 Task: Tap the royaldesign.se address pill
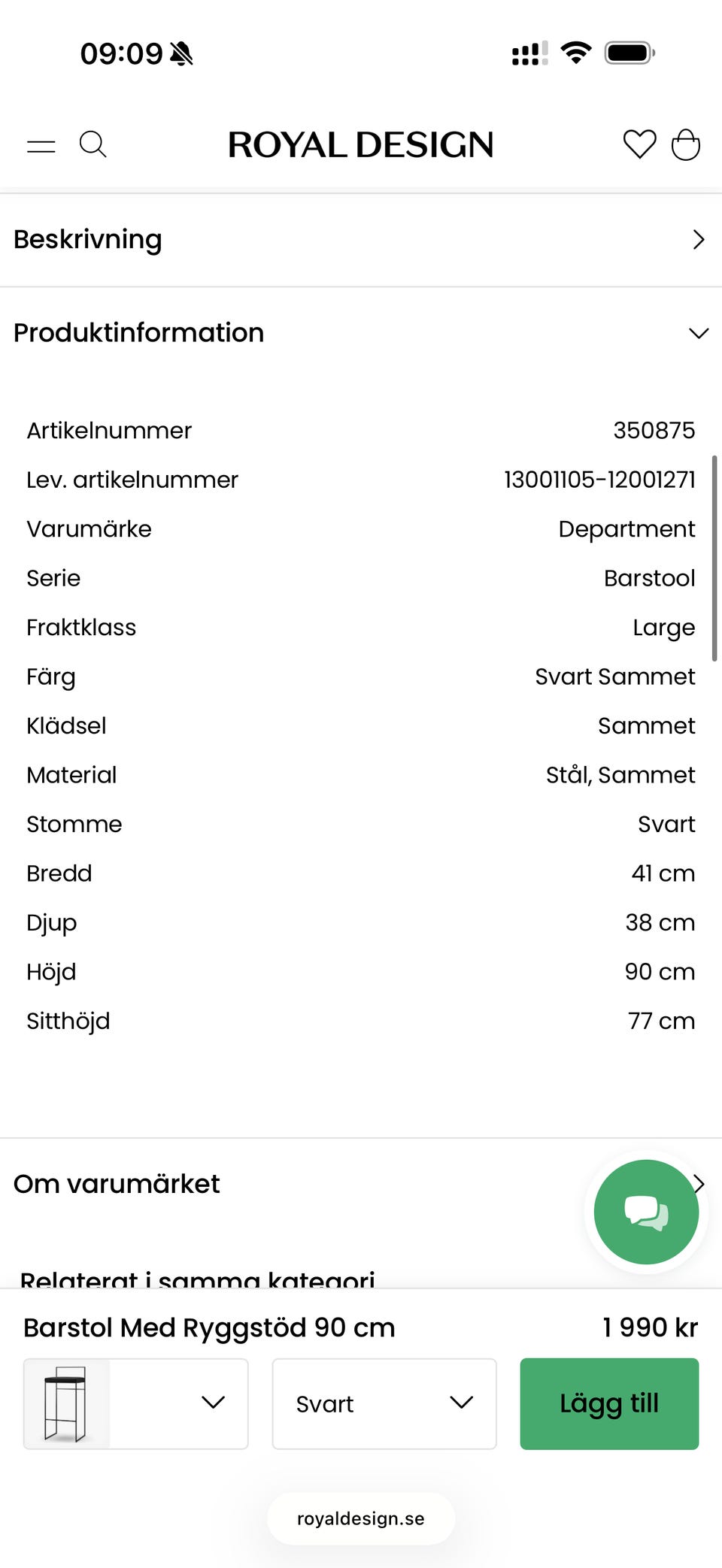pyautogui.click(x=361, y=1518)
